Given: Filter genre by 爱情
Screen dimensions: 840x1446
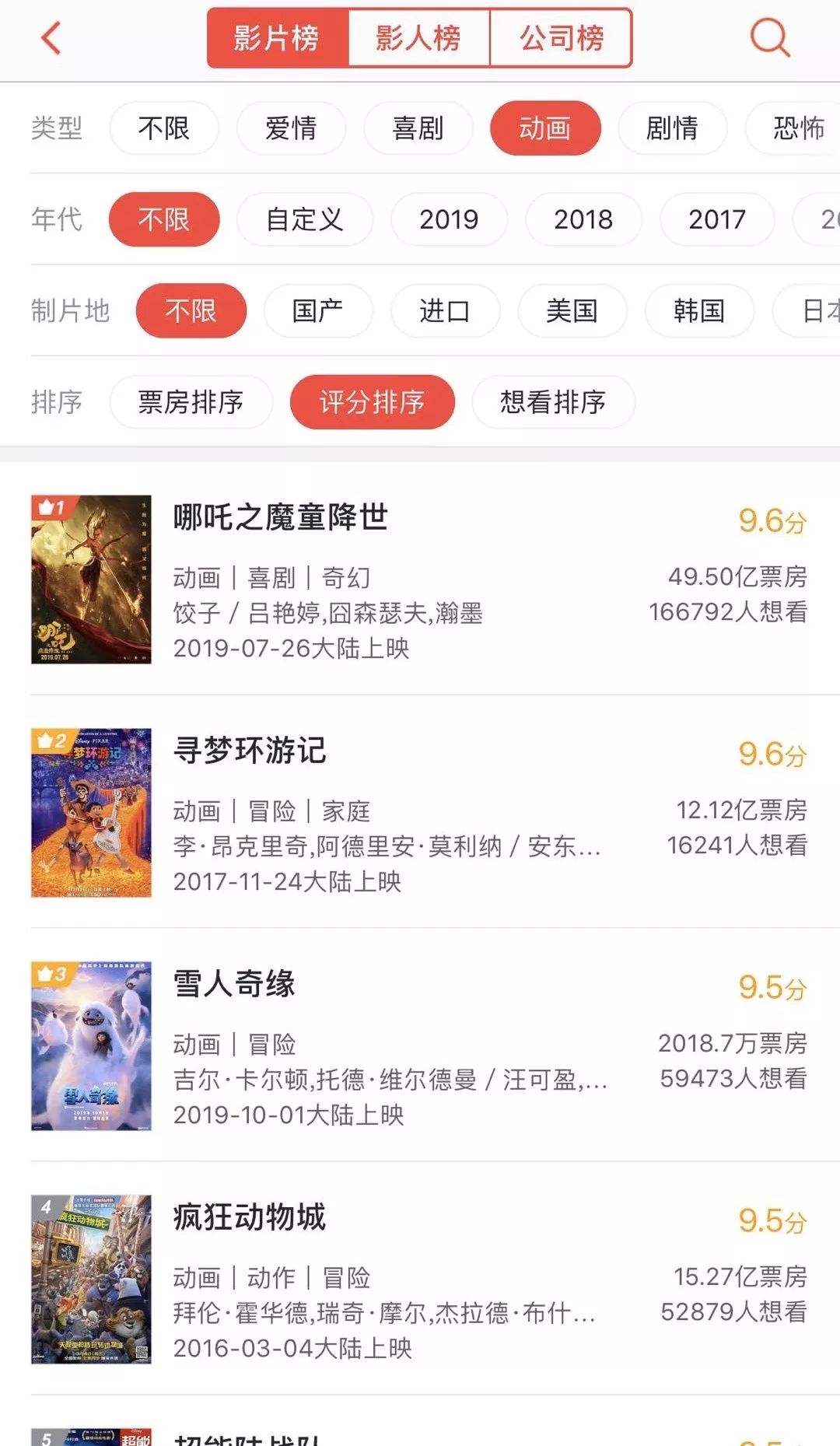Looking at the screenshot, I should pyautogui.click(x=291, y=128).
